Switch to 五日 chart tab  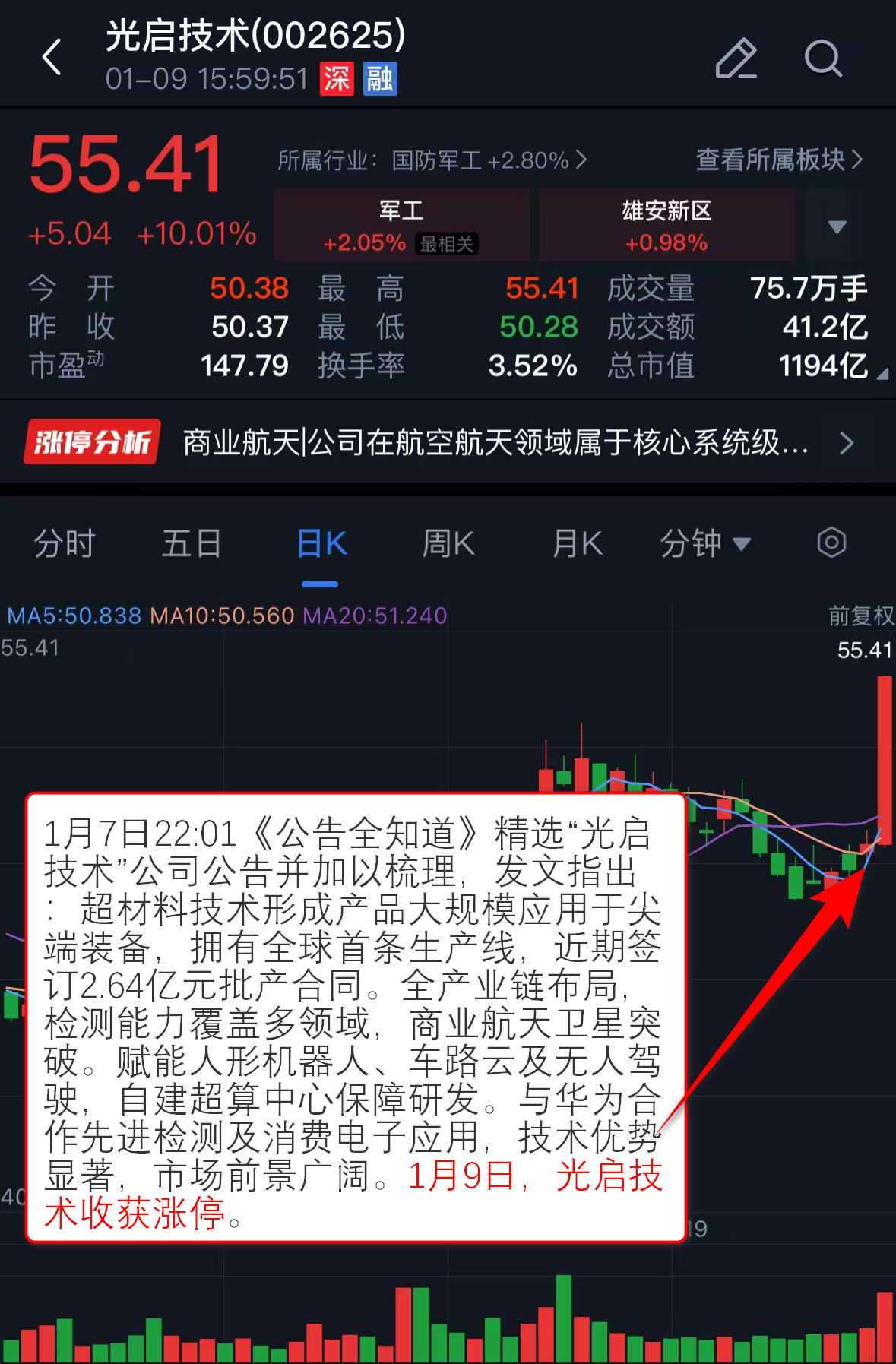(x=192, y=543)
